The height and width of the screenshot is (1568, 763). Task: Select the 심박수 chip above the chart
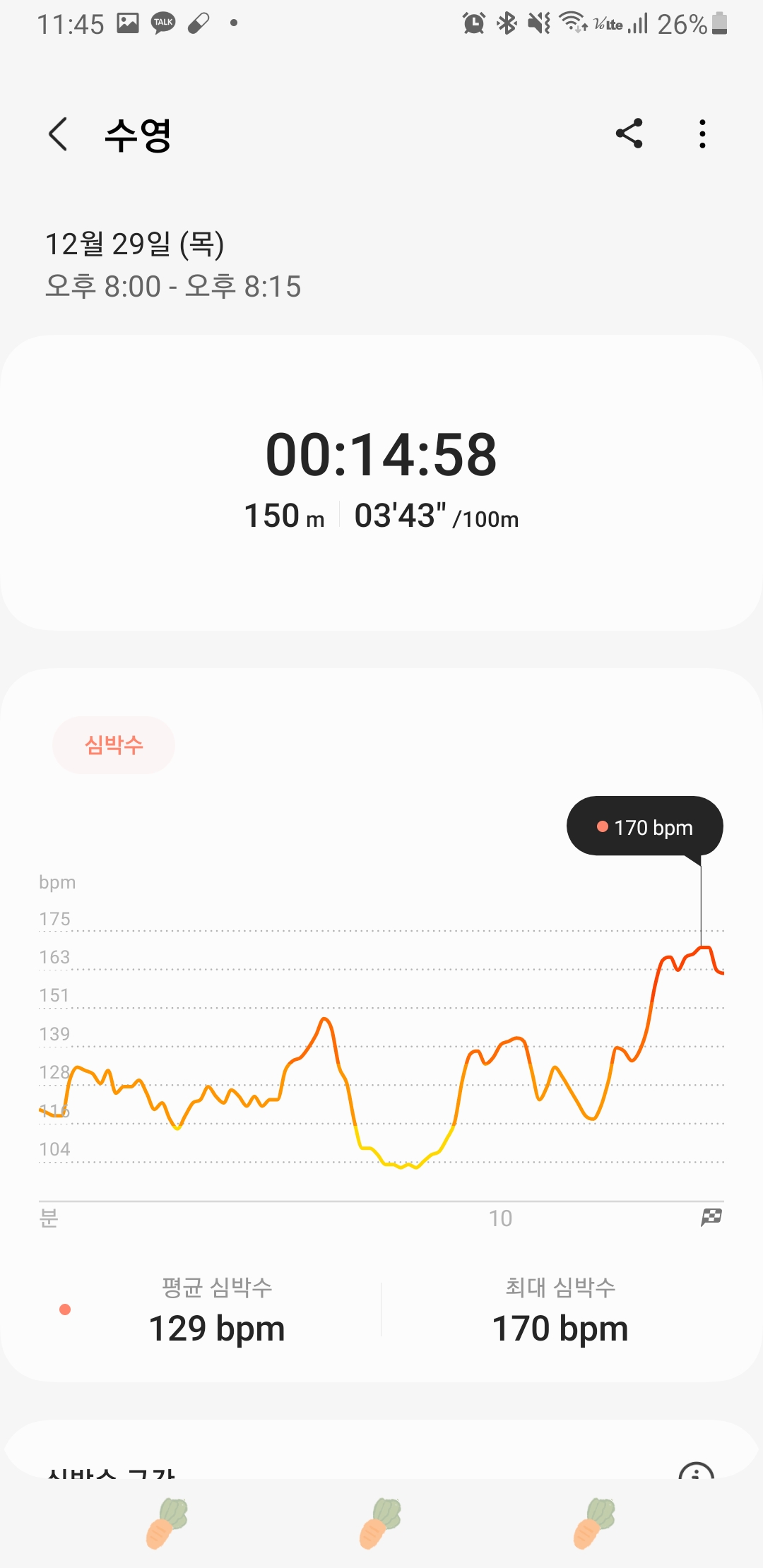(114, 745)
